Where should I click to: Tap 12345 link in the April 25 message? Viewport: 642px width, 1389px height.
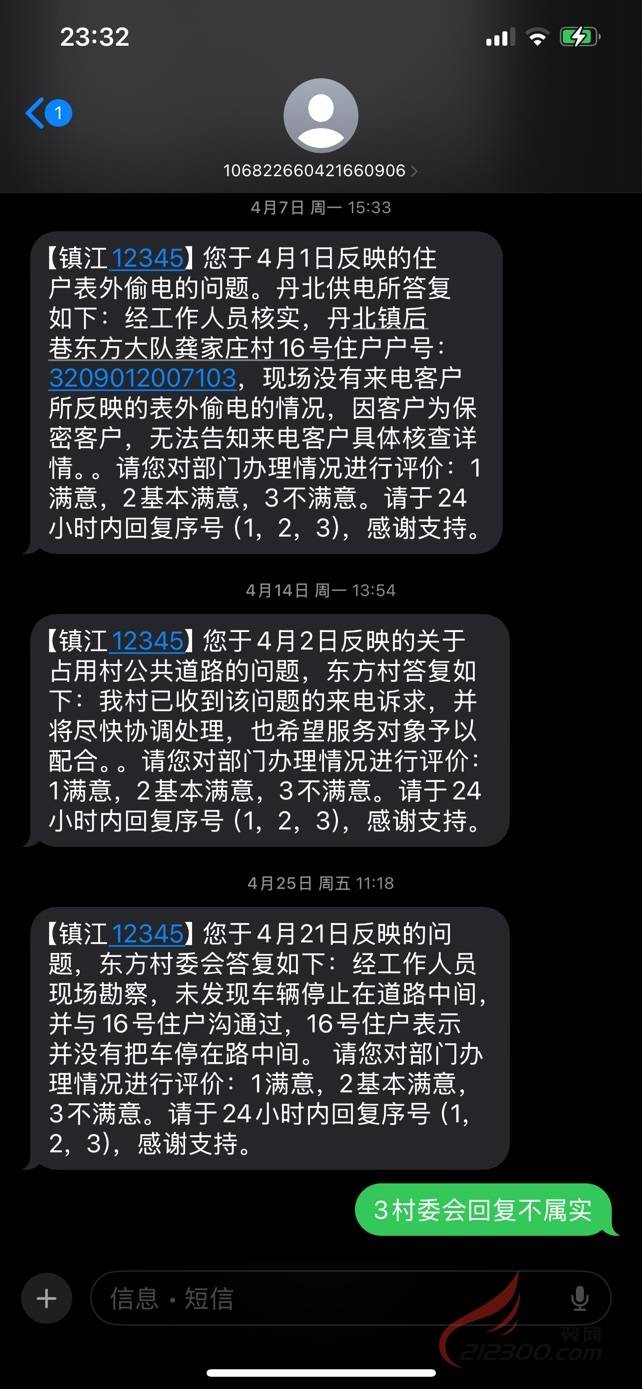coord(147,934)
